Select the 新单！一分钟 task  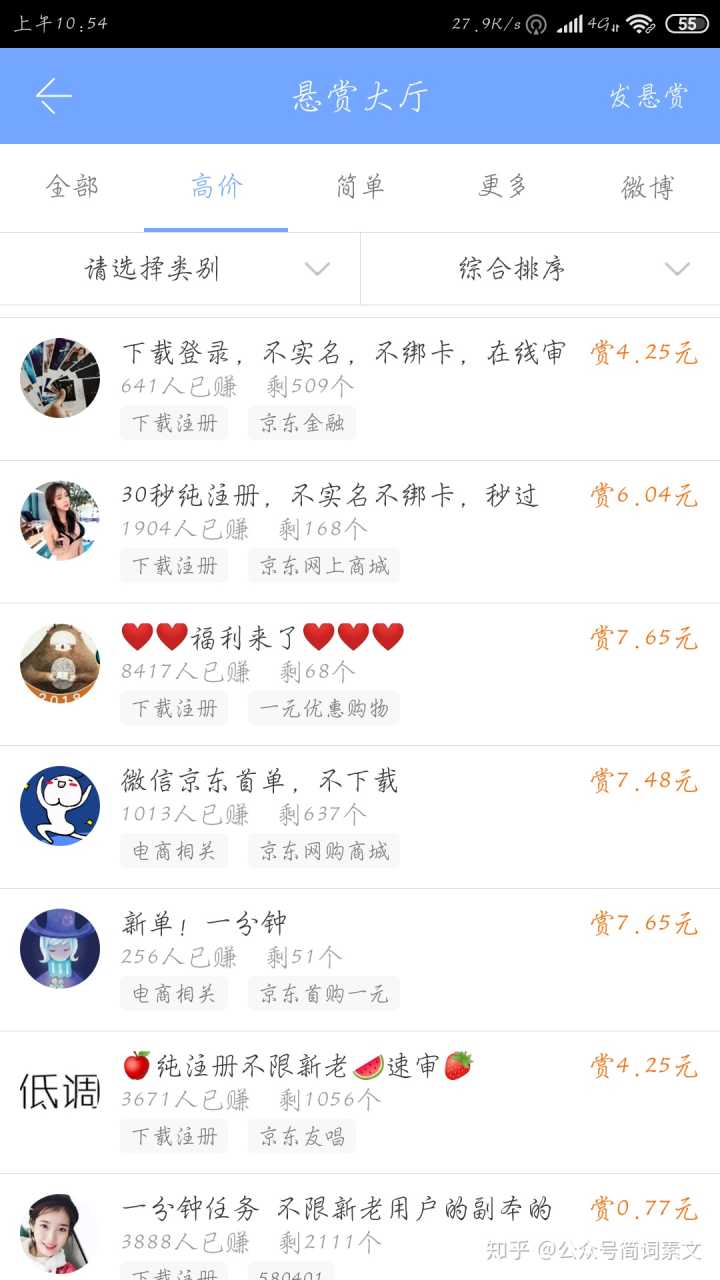(x=205, y=923)
